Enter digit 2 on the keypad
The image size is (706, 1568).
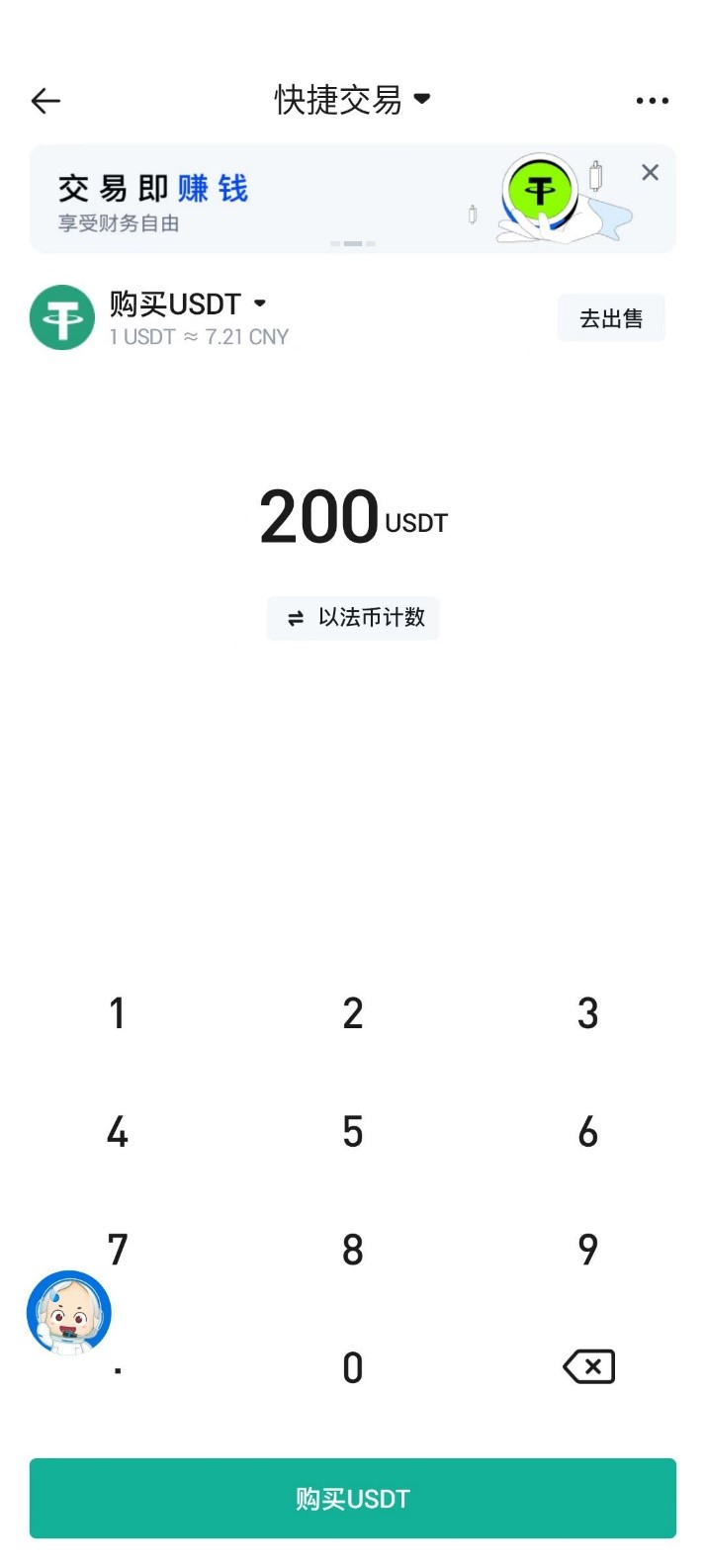coord(353,1013)
